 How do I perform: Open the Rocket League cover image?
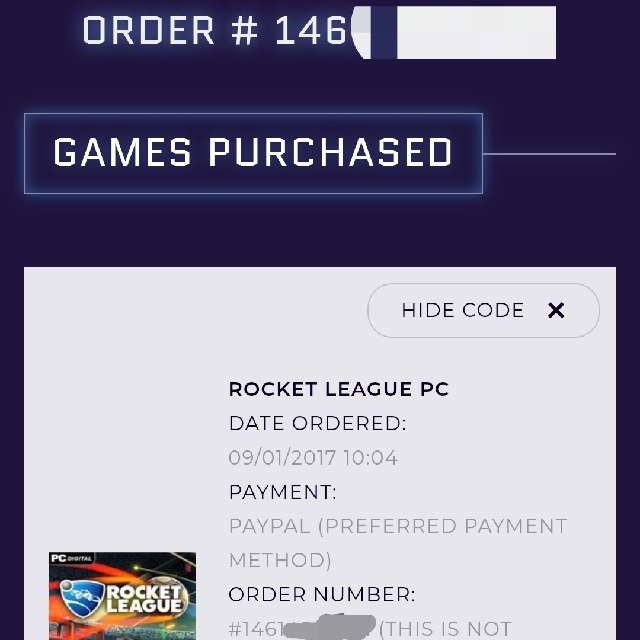click(x=122, y=597)
